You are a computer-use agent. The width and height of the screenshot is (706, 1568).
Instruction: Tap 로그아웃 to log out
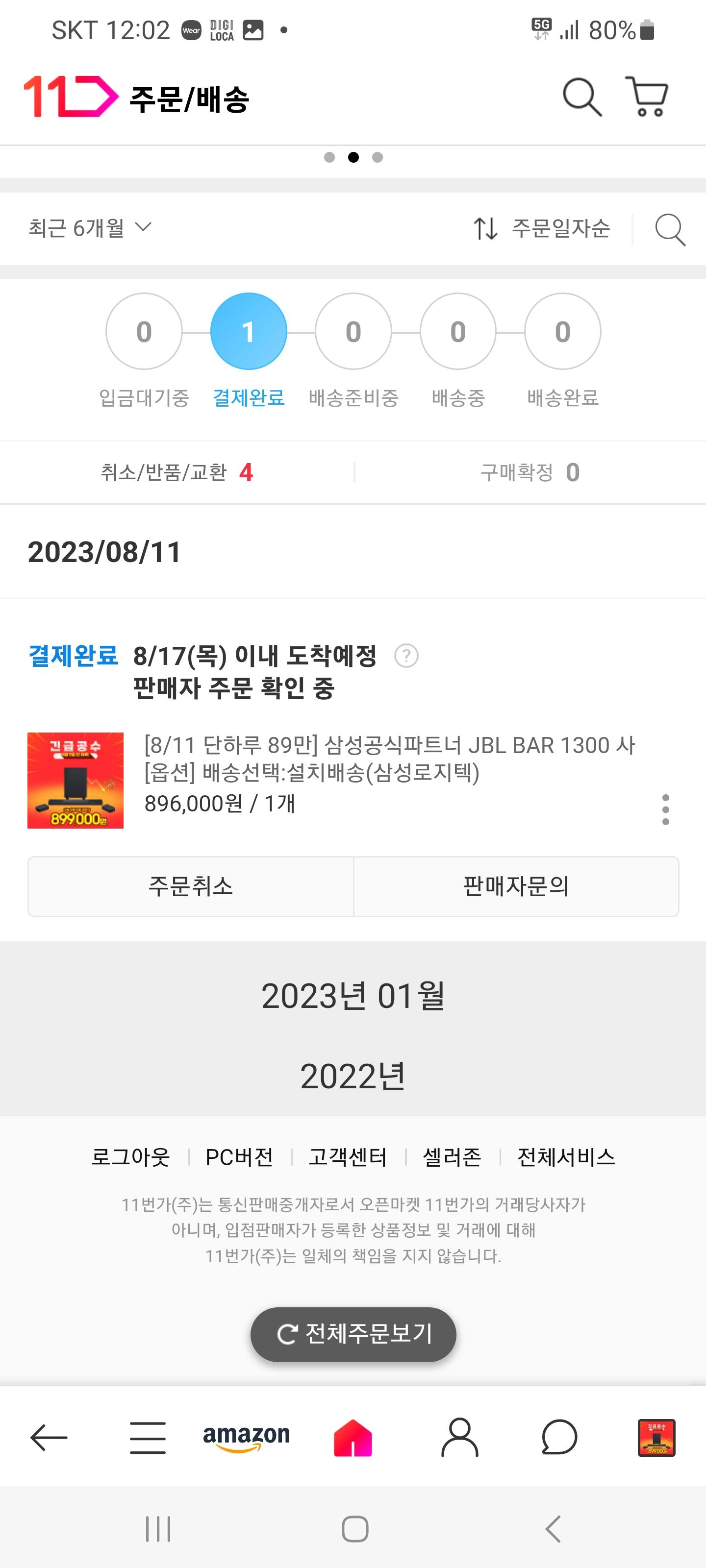(130, 1156)
